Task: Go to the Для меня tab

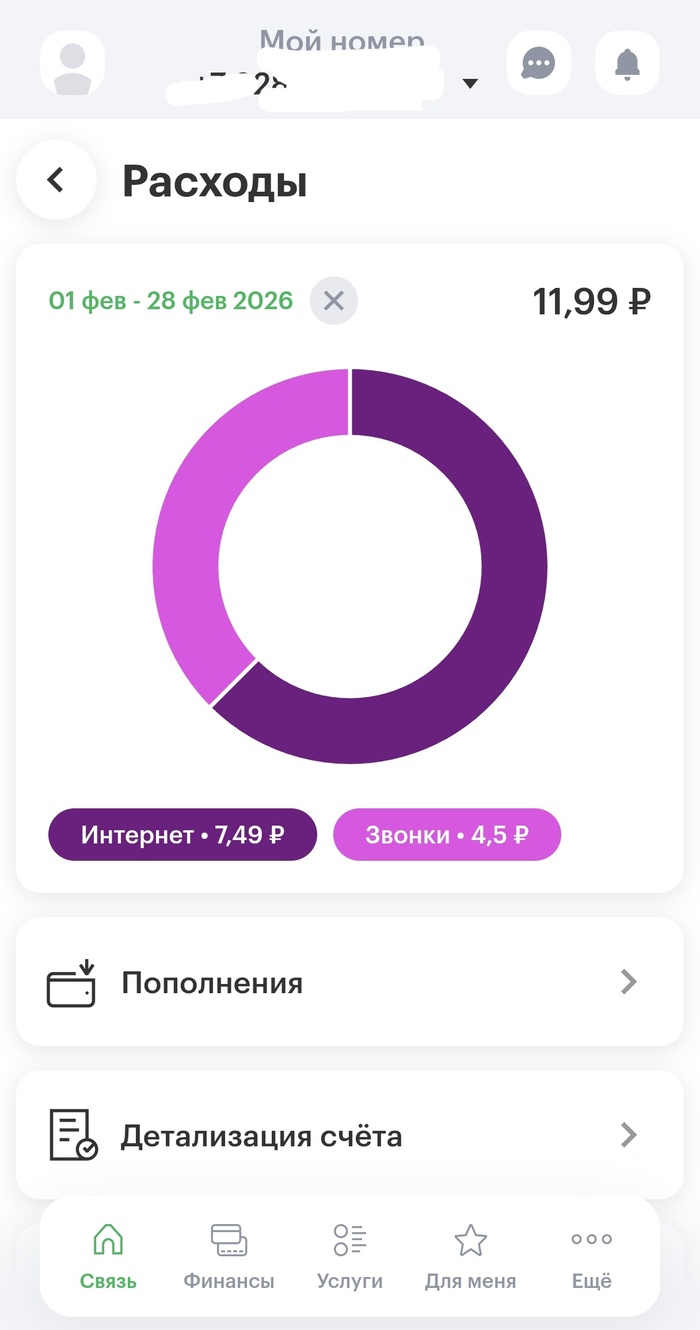Action: [471, 1256]
